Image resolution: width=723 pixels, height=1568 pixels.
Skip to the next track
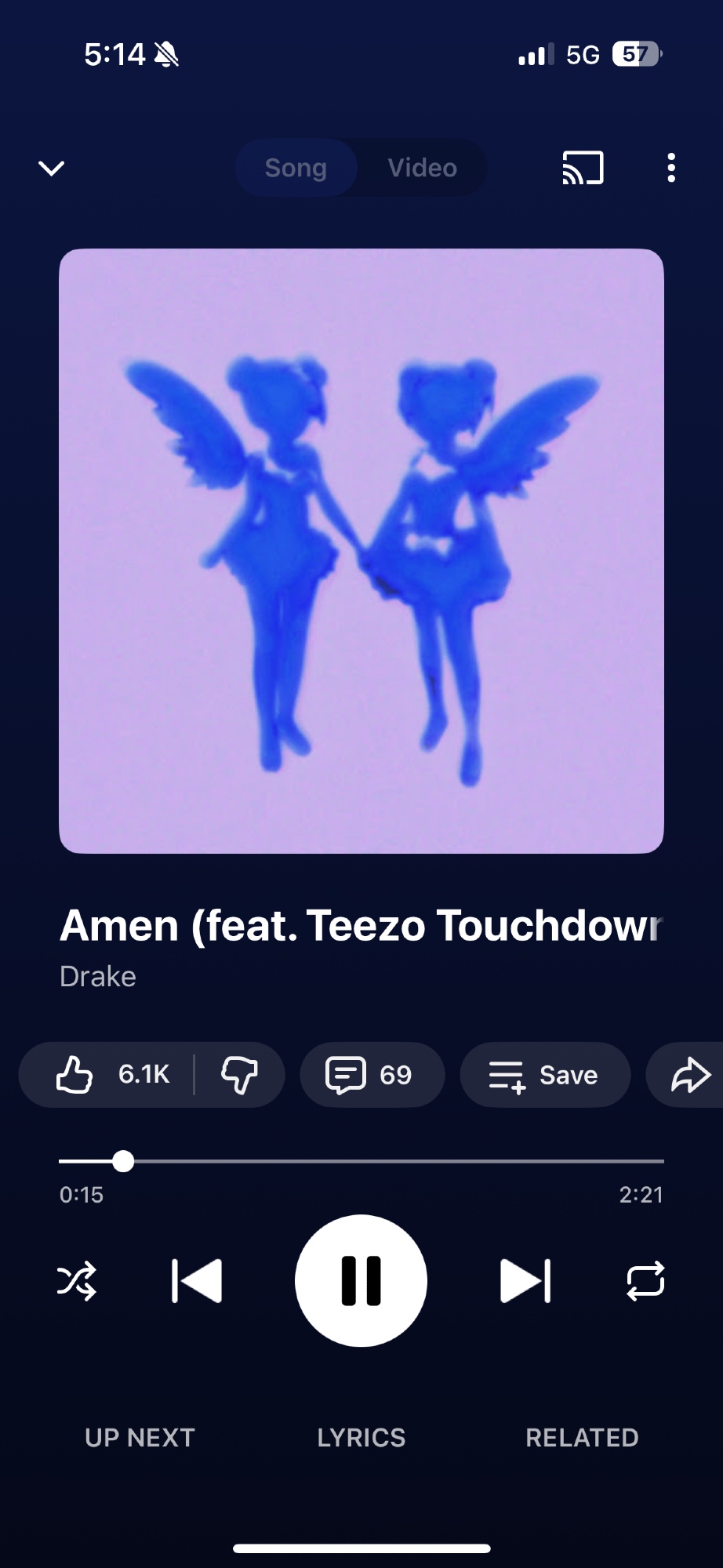[x=525, y=1281]
